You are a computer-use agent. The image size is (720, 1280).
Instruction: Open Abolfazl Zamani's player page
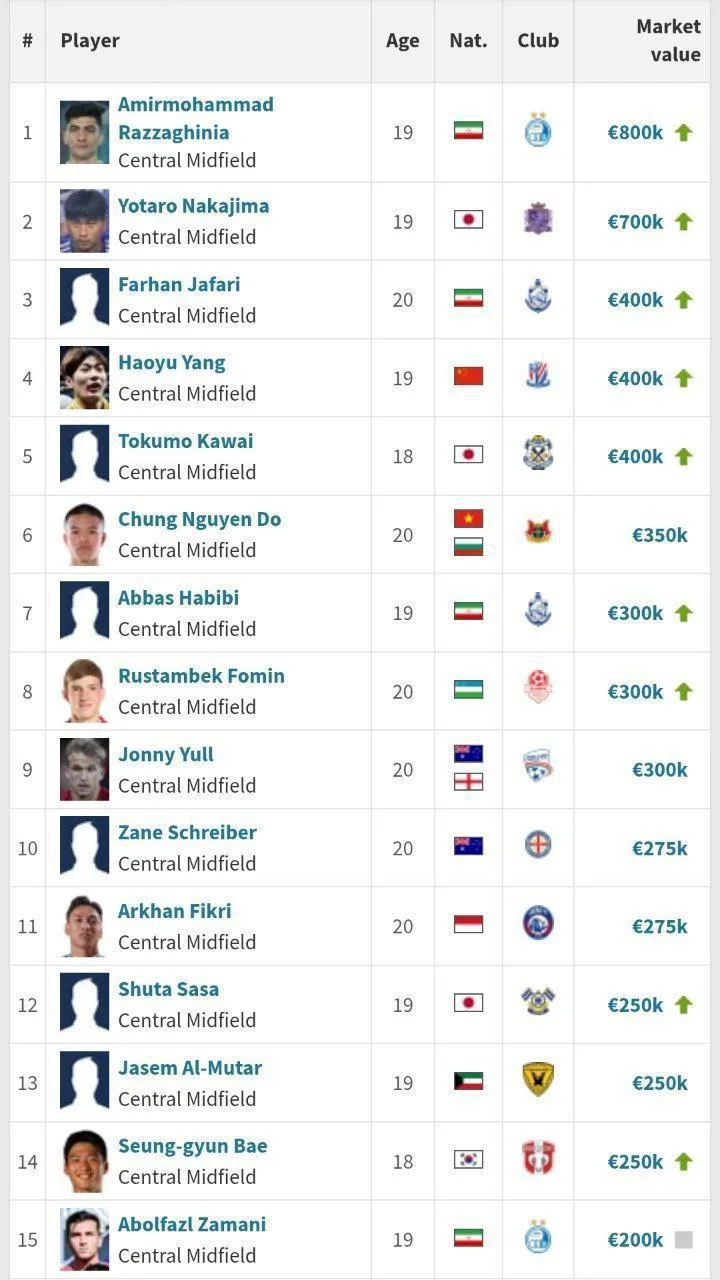(x=192, y=1224)
